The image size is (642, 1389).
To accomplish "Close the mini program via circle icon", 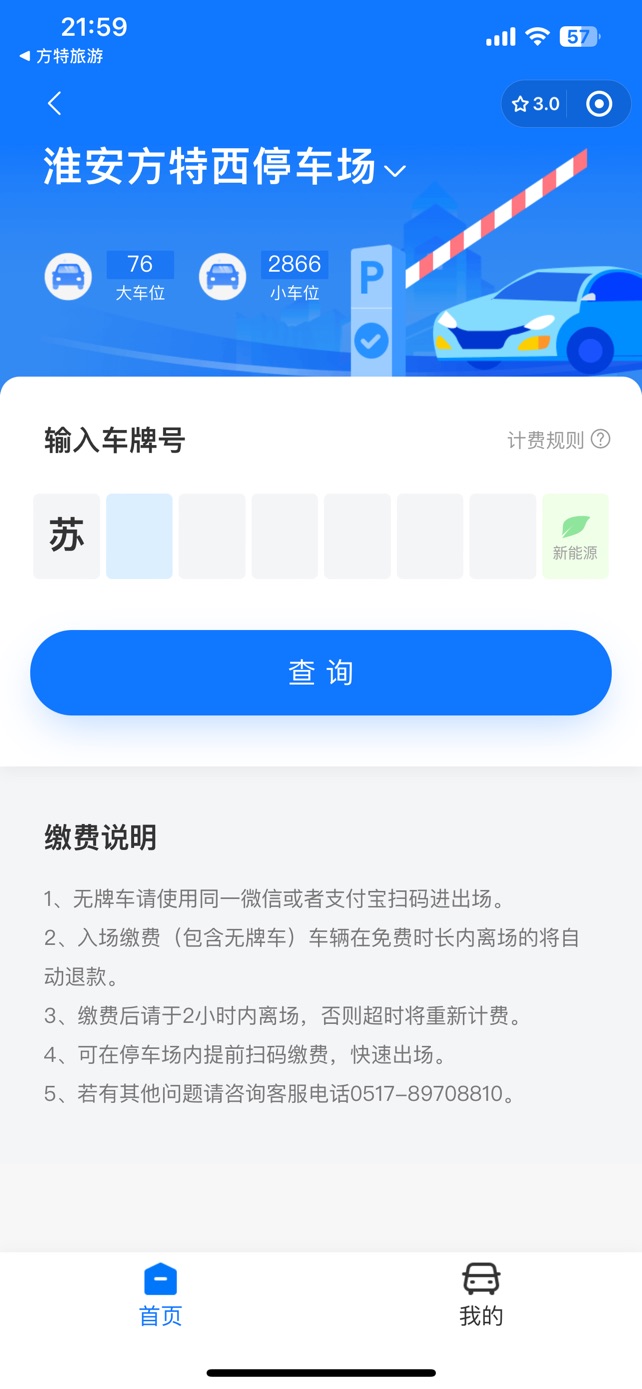I will (599, 104).
